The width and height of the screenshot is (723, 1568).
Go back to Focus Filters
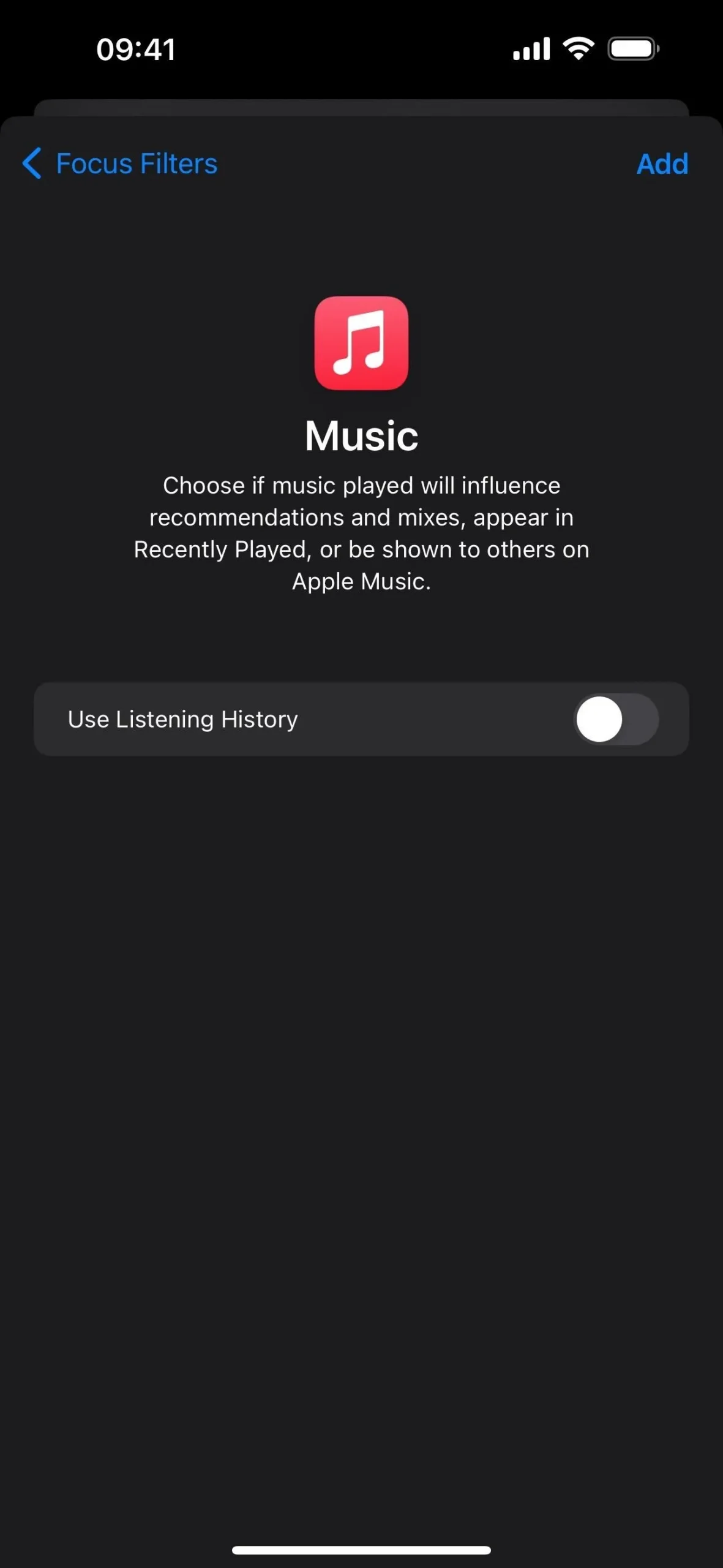(120, 164)
